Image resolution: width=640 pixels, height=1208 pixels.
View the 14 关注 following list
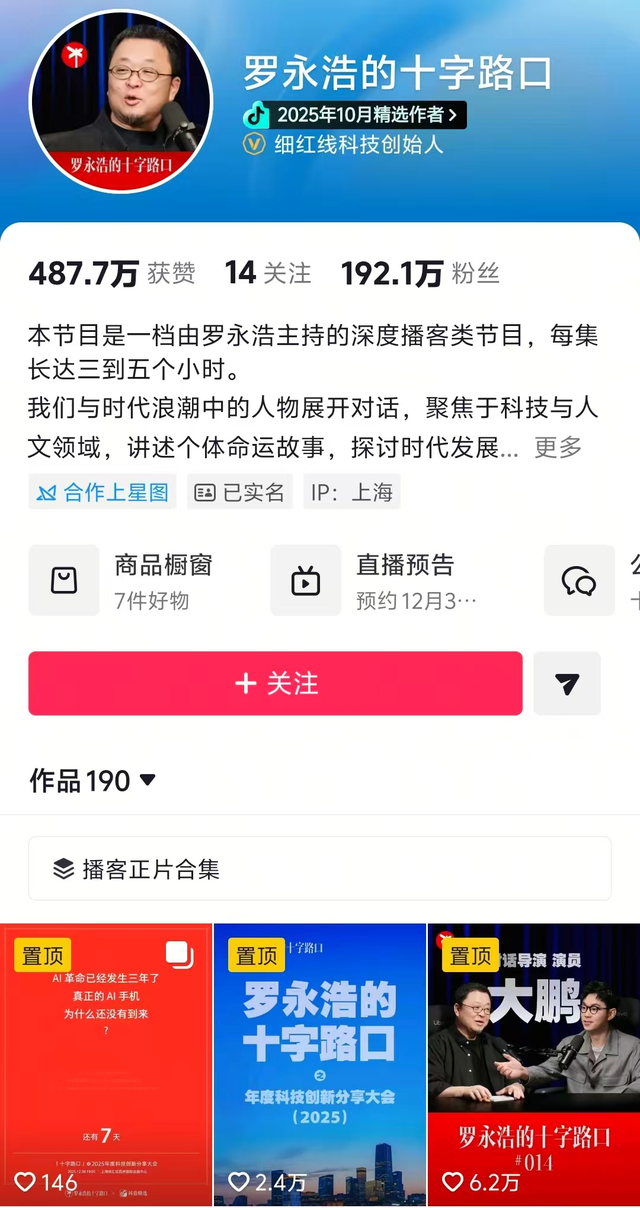coord(267,273)
